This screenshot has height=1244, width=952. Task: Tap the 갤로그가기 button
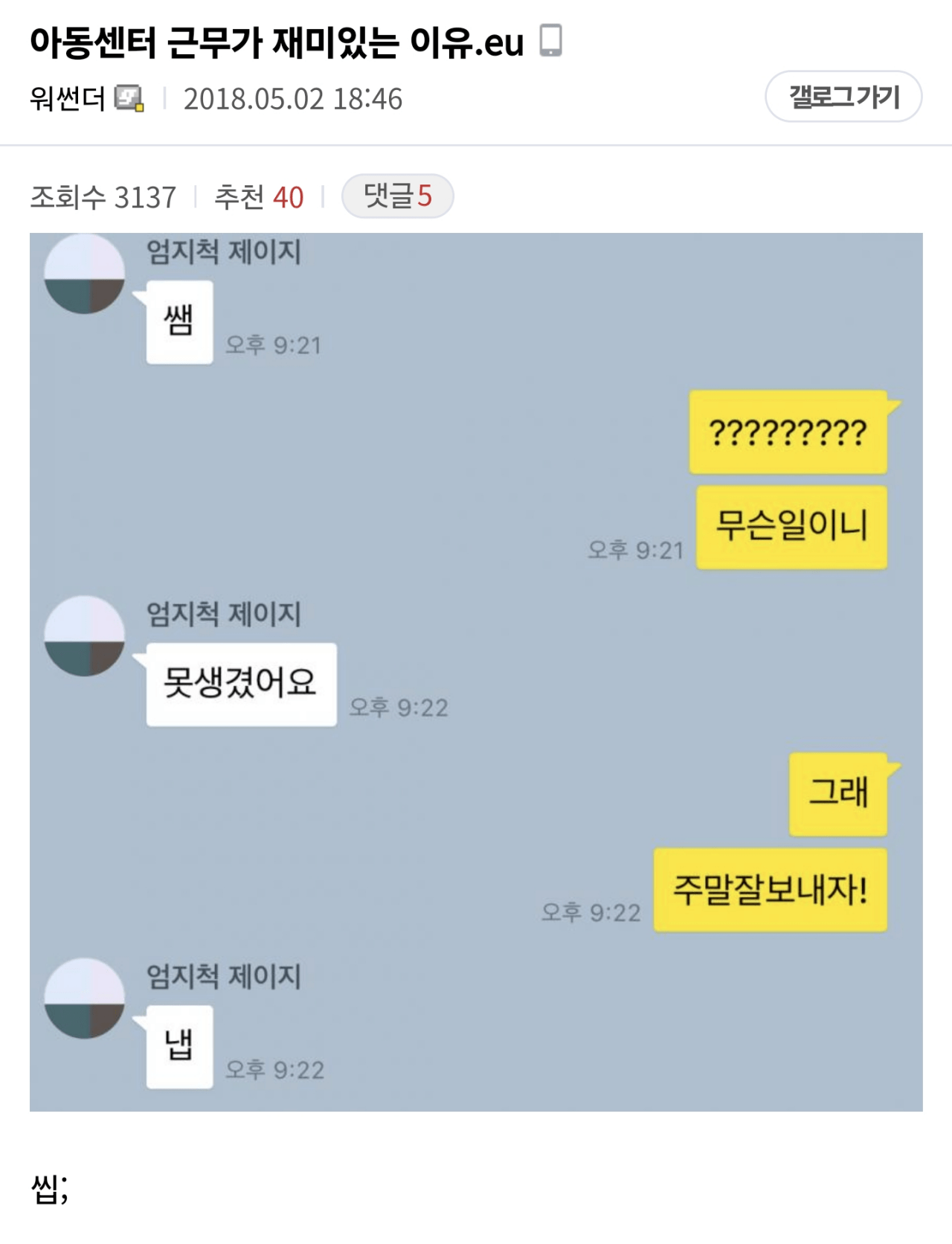(843, 97)
